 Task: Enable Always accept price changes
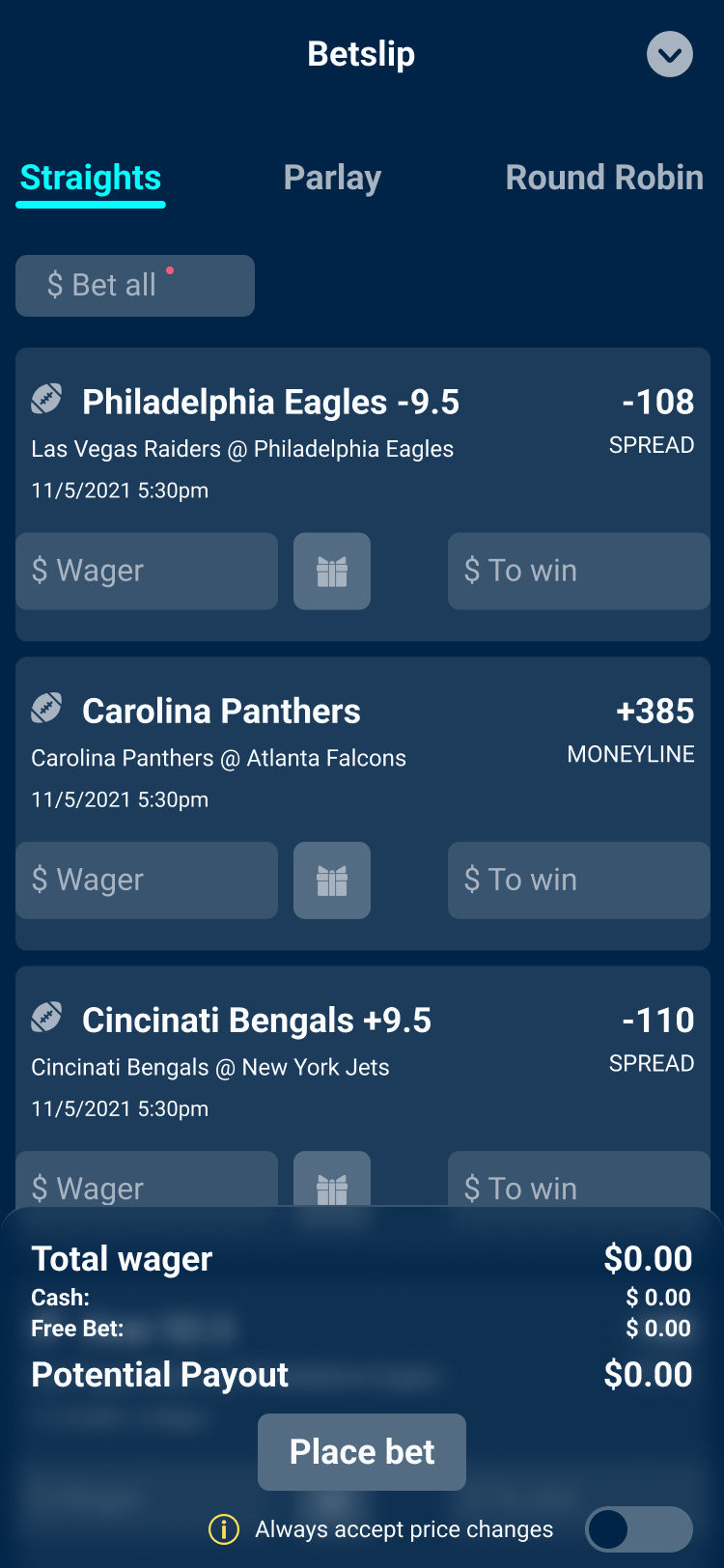(x=638, y=1529)
